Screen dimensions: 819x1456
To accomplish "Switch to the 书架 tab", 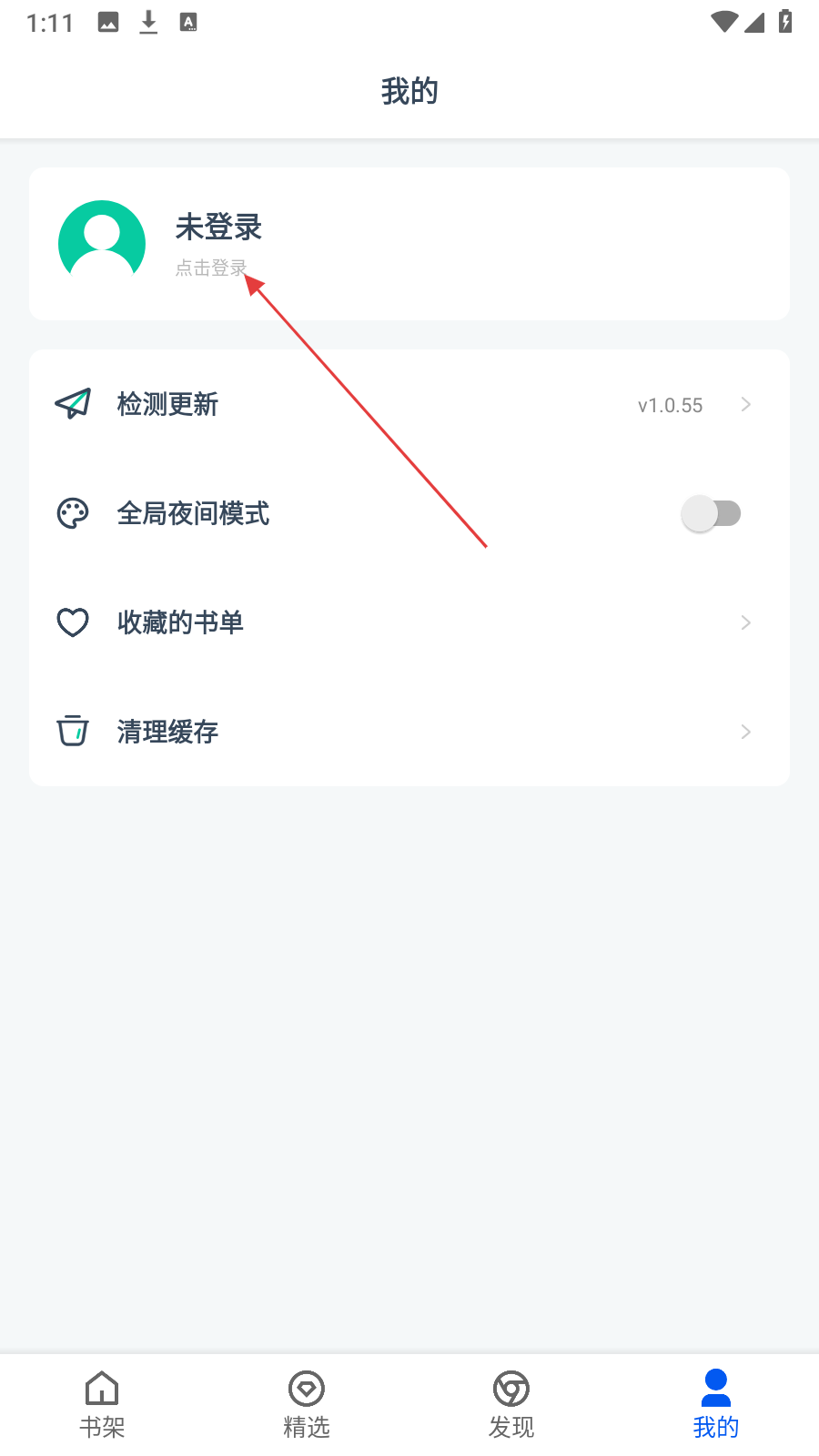I will pos(102,1404).
